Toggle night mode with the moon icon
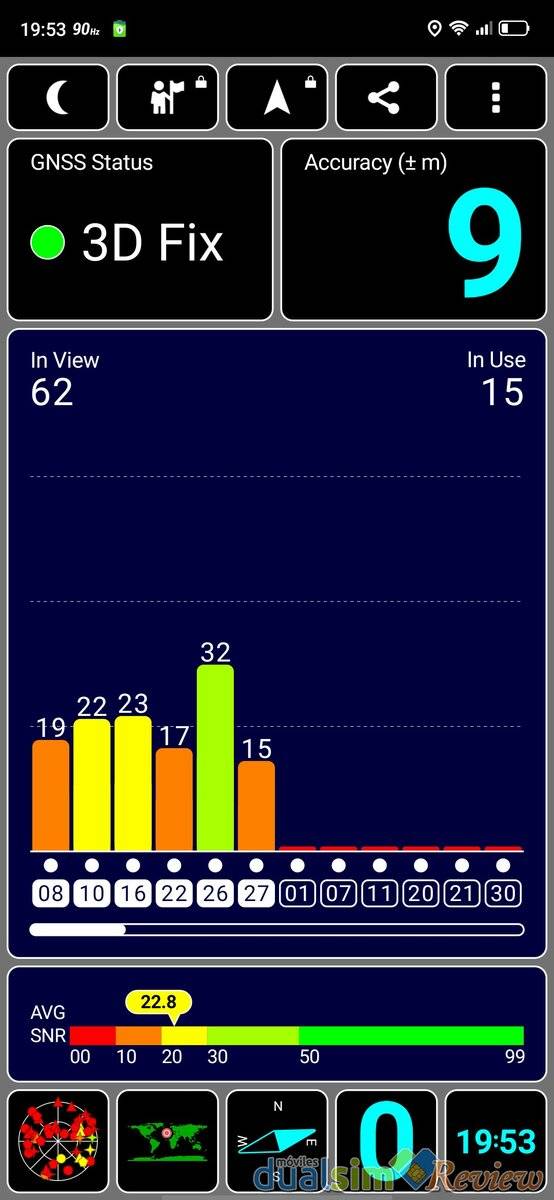This screenshot has width=554, height=1200. 58,97
